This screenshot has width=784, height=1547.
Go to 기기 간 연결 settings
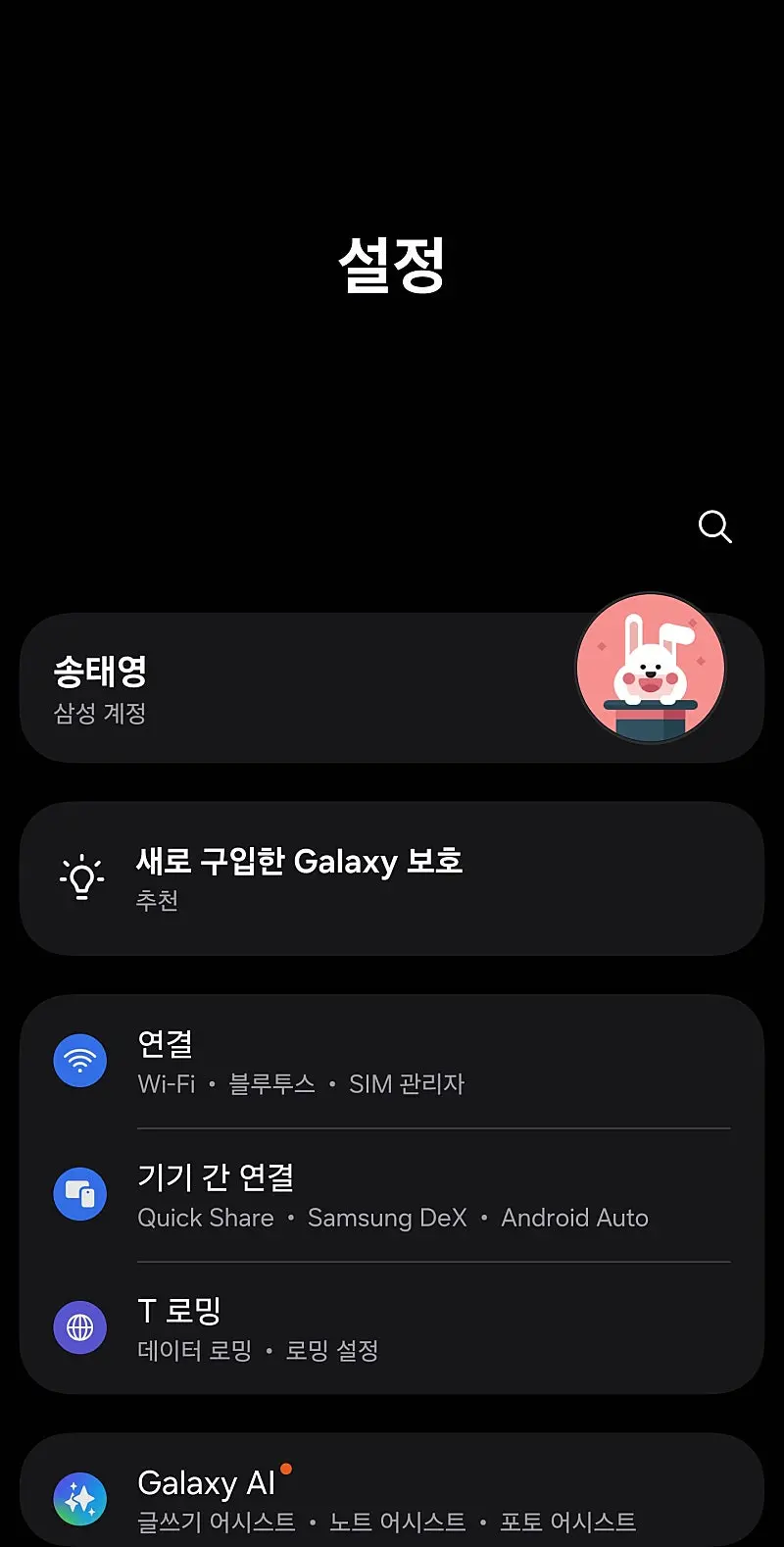(392, 1195)
